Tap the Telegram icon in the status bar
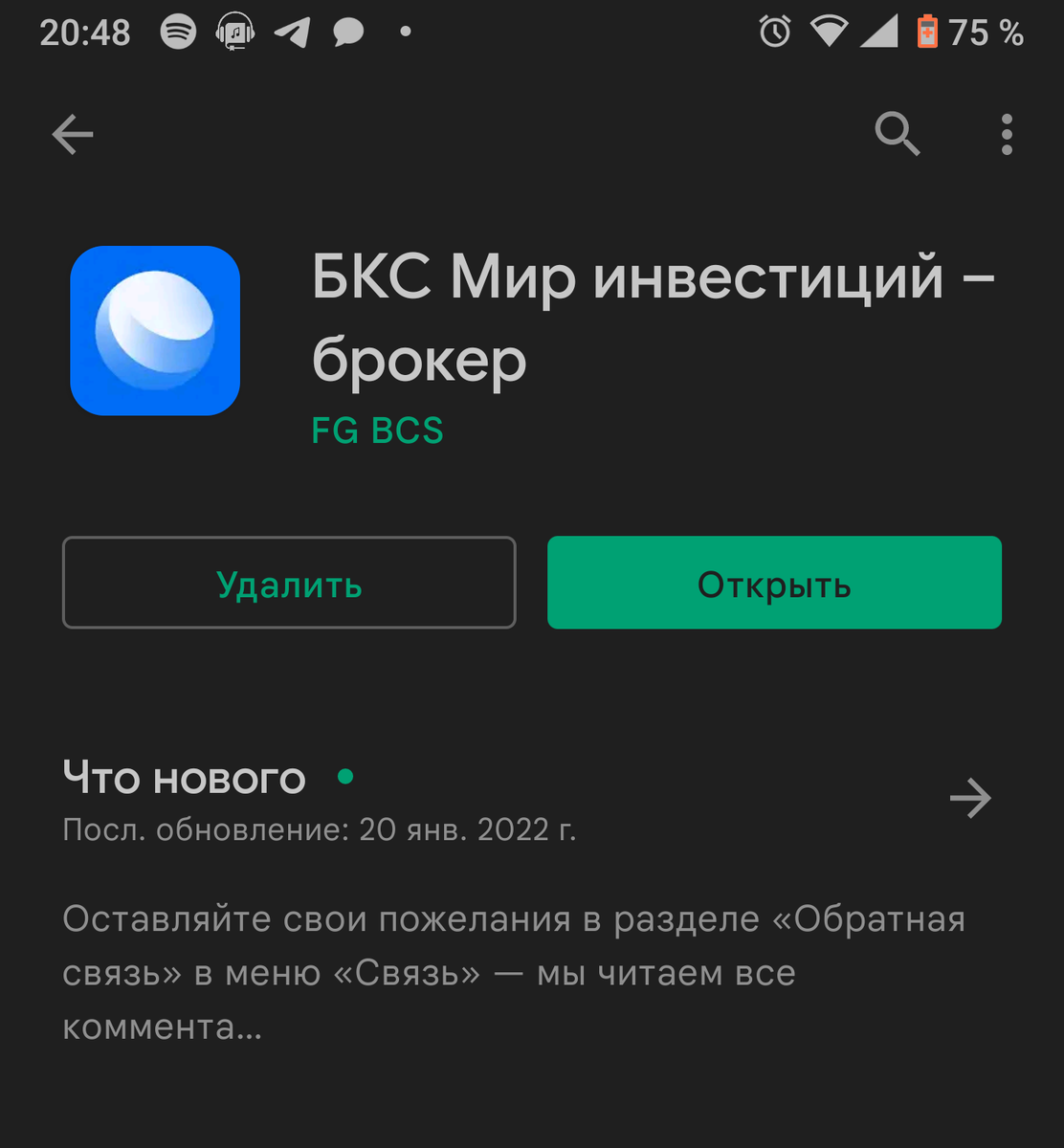Image resolution: width=1064 pixels, height=1148 pixels. point(292,31)
